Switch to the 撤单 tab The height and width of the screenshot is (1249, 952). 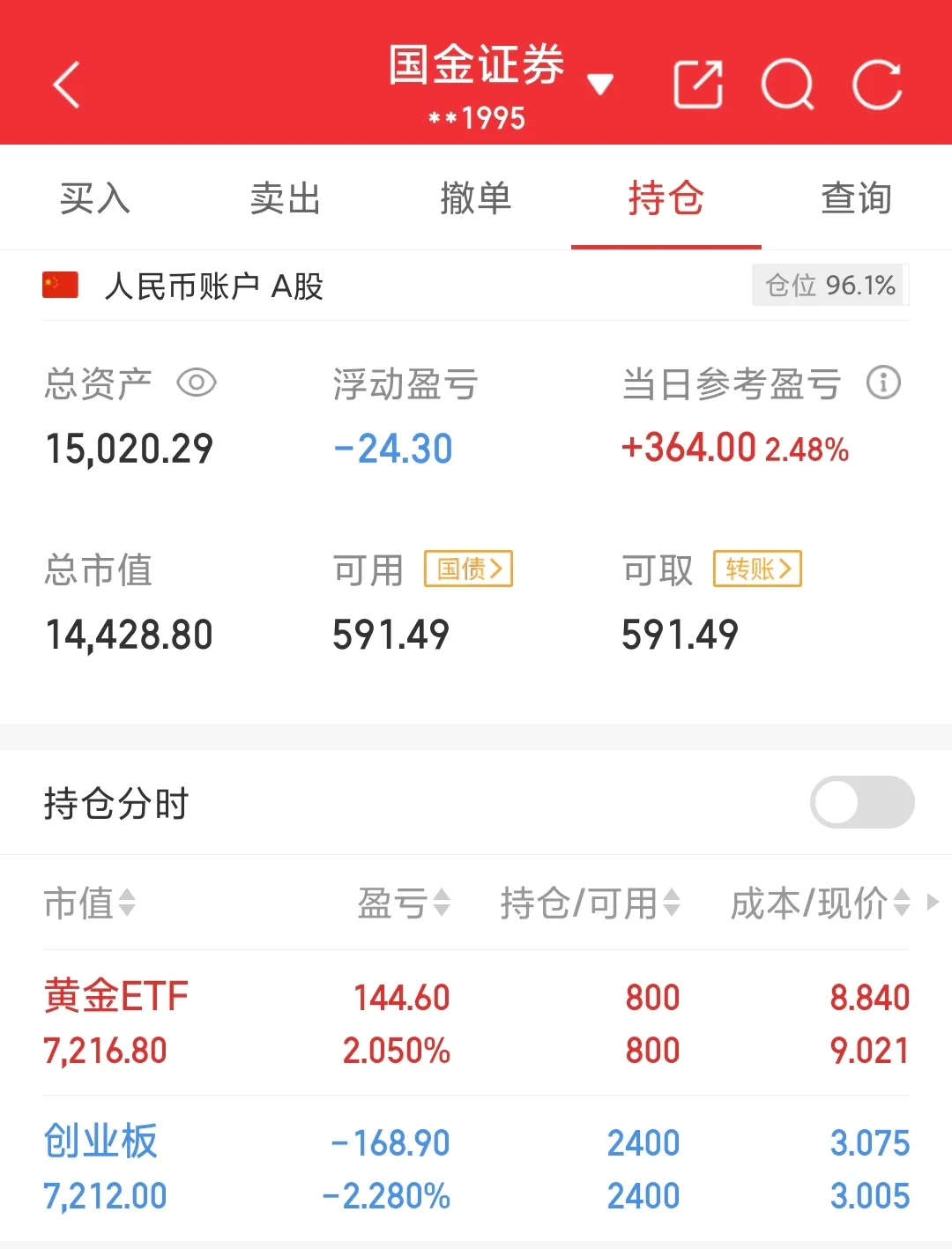point(475,198)
